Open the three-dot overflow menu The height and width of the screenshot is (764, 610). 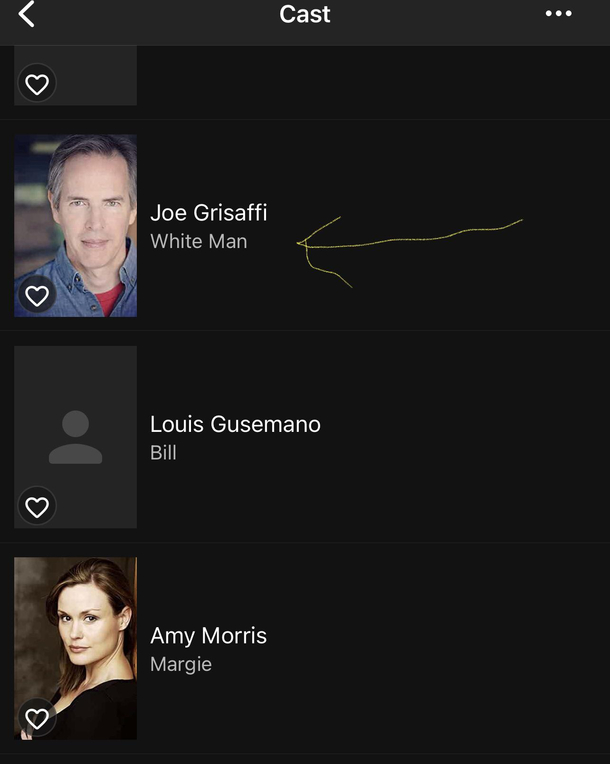[x=558, y=14]
